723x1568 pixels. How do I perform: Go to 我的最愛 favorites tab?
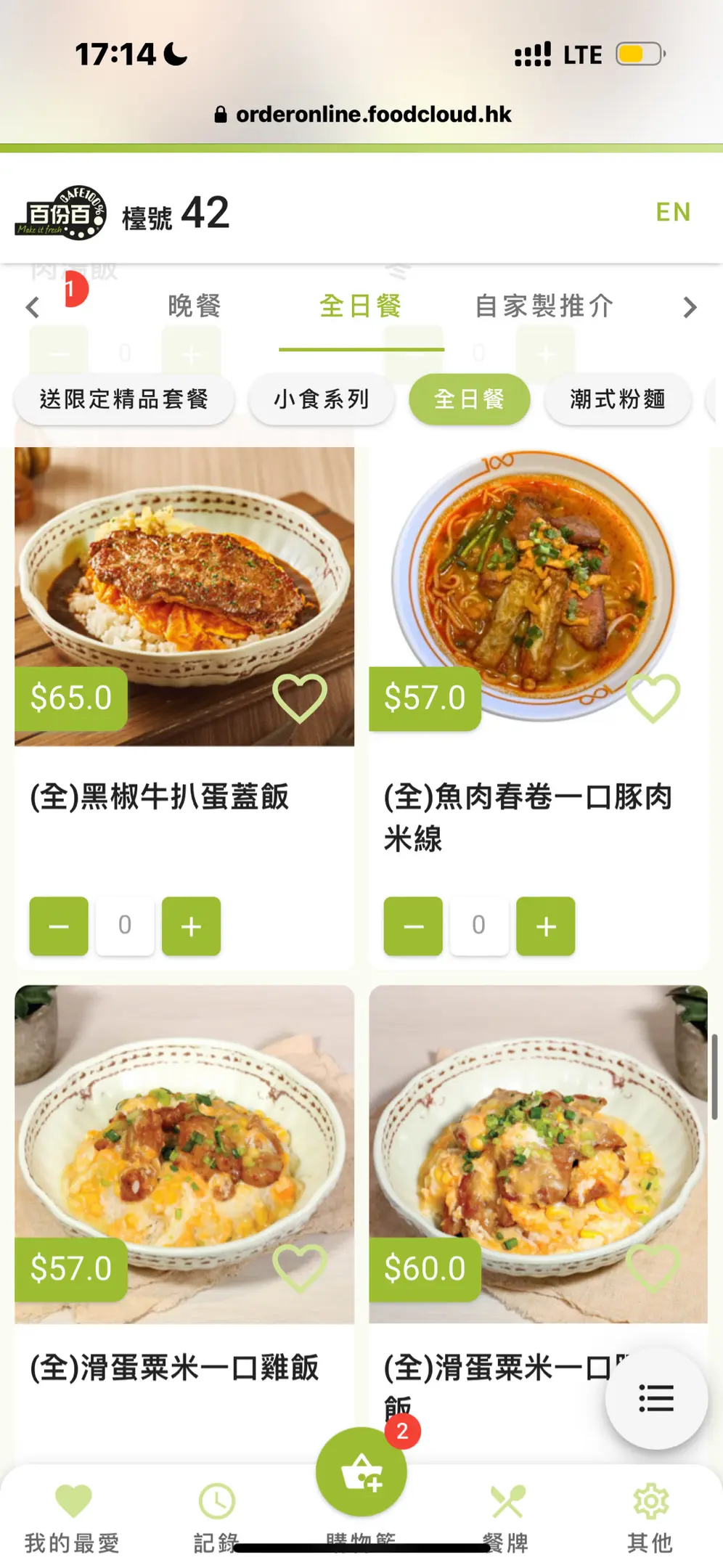pos(73,1517)
